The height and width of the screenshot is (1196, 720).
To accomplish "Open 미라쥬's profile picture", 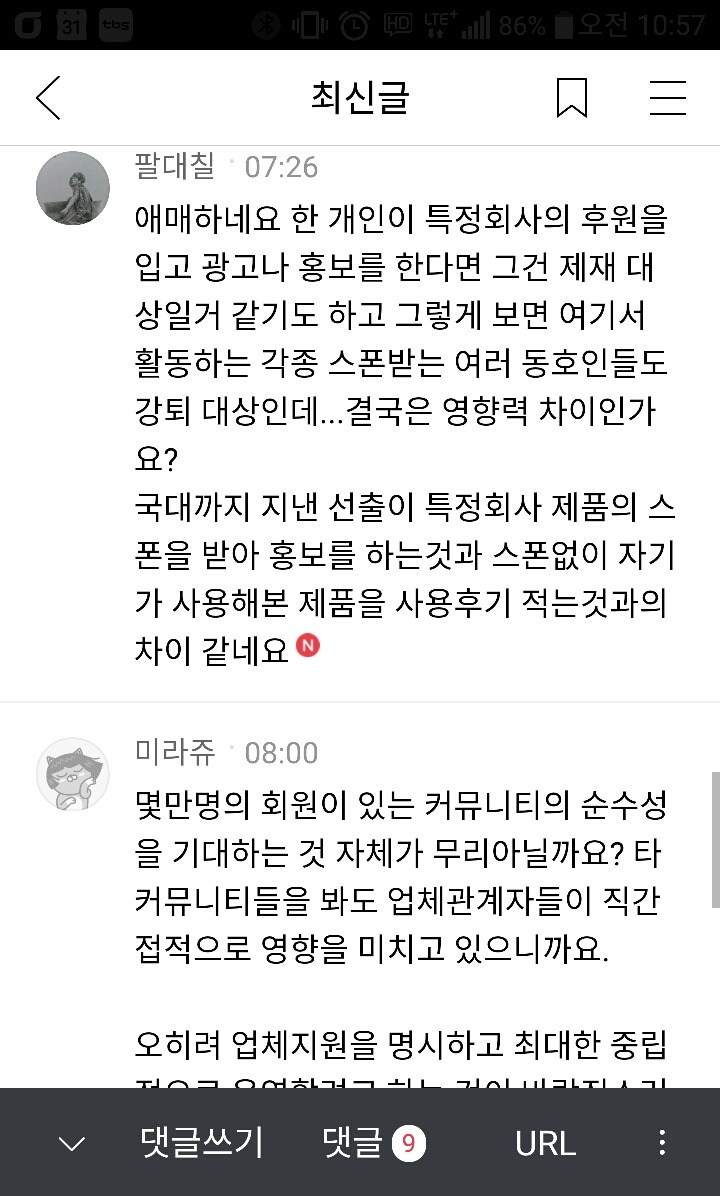I will (73, 774).
